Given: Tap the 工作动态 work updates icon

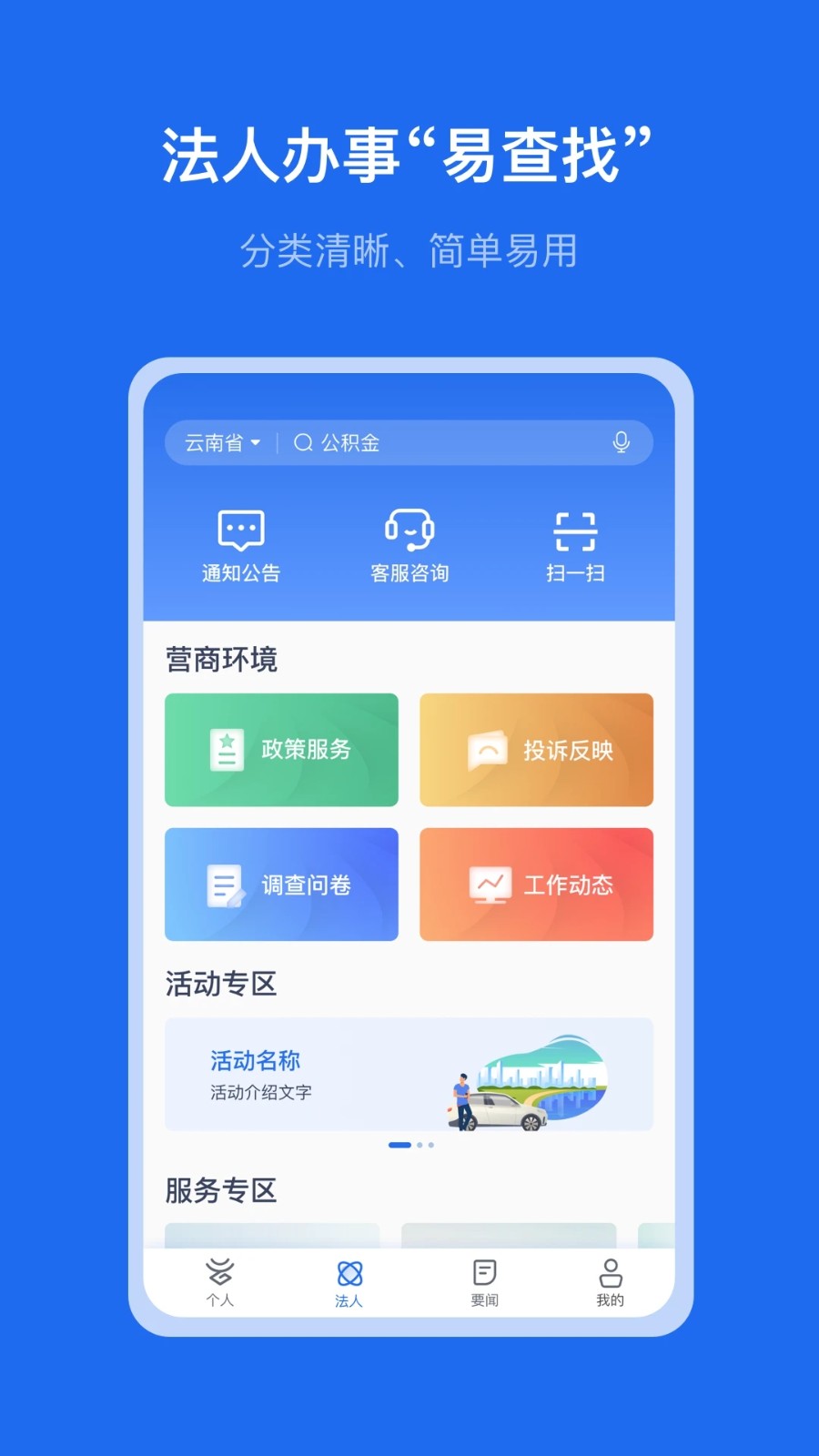Looking at the screenshot, I should (489, 883).
